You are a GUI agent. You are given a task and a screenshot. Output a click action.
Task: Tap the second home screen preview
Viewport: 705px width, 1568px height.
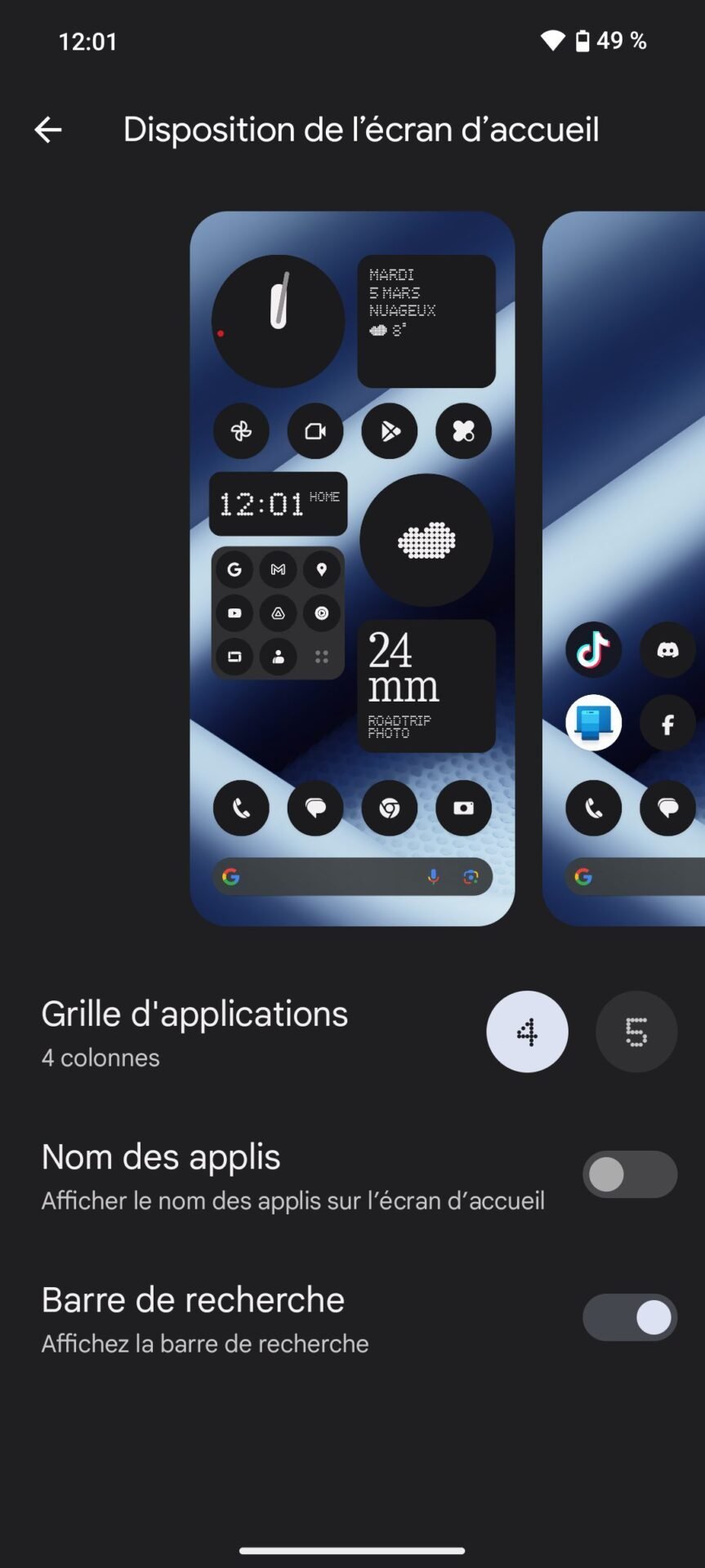(624, 568)
